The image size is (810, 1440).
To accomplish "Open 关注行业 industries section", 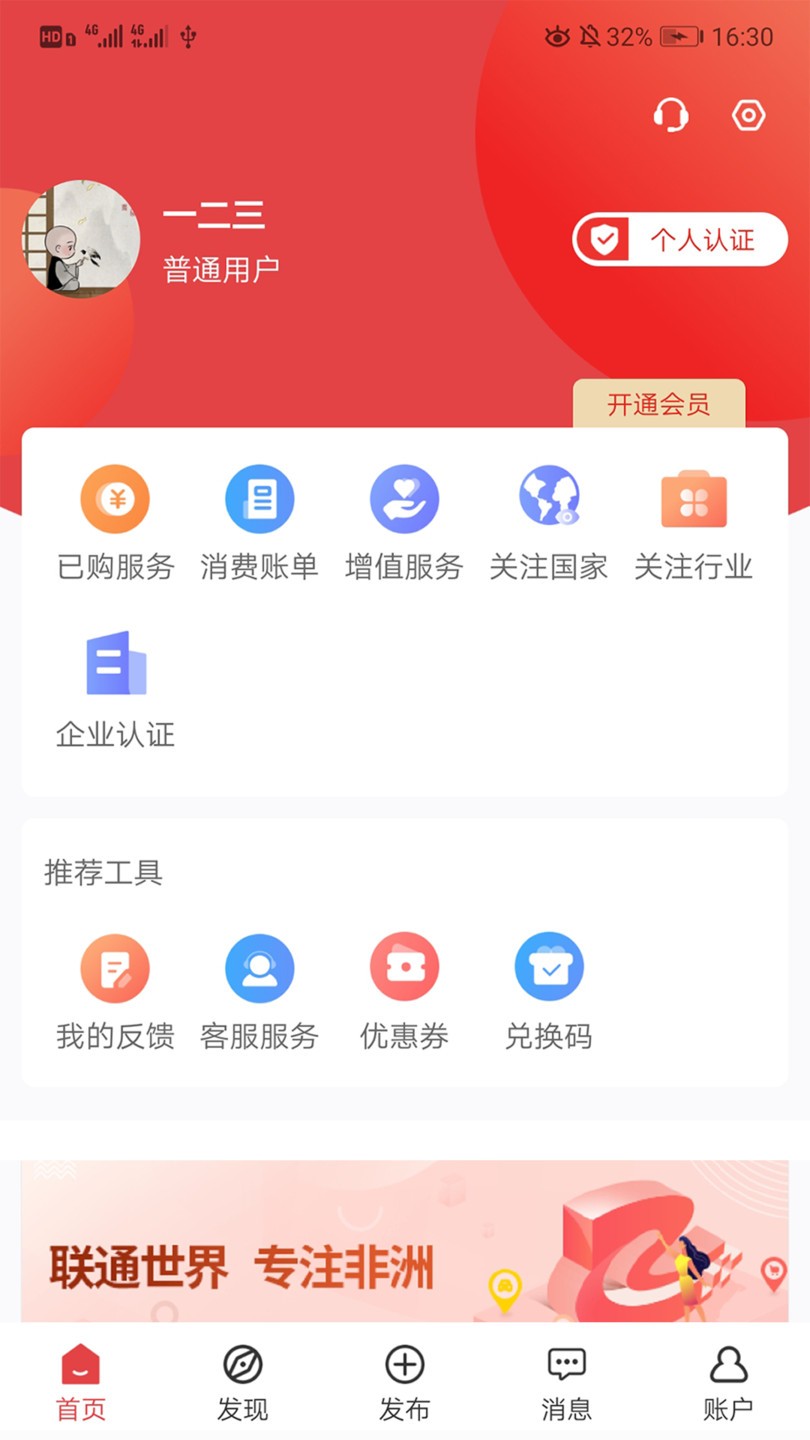I will [694, 498].
